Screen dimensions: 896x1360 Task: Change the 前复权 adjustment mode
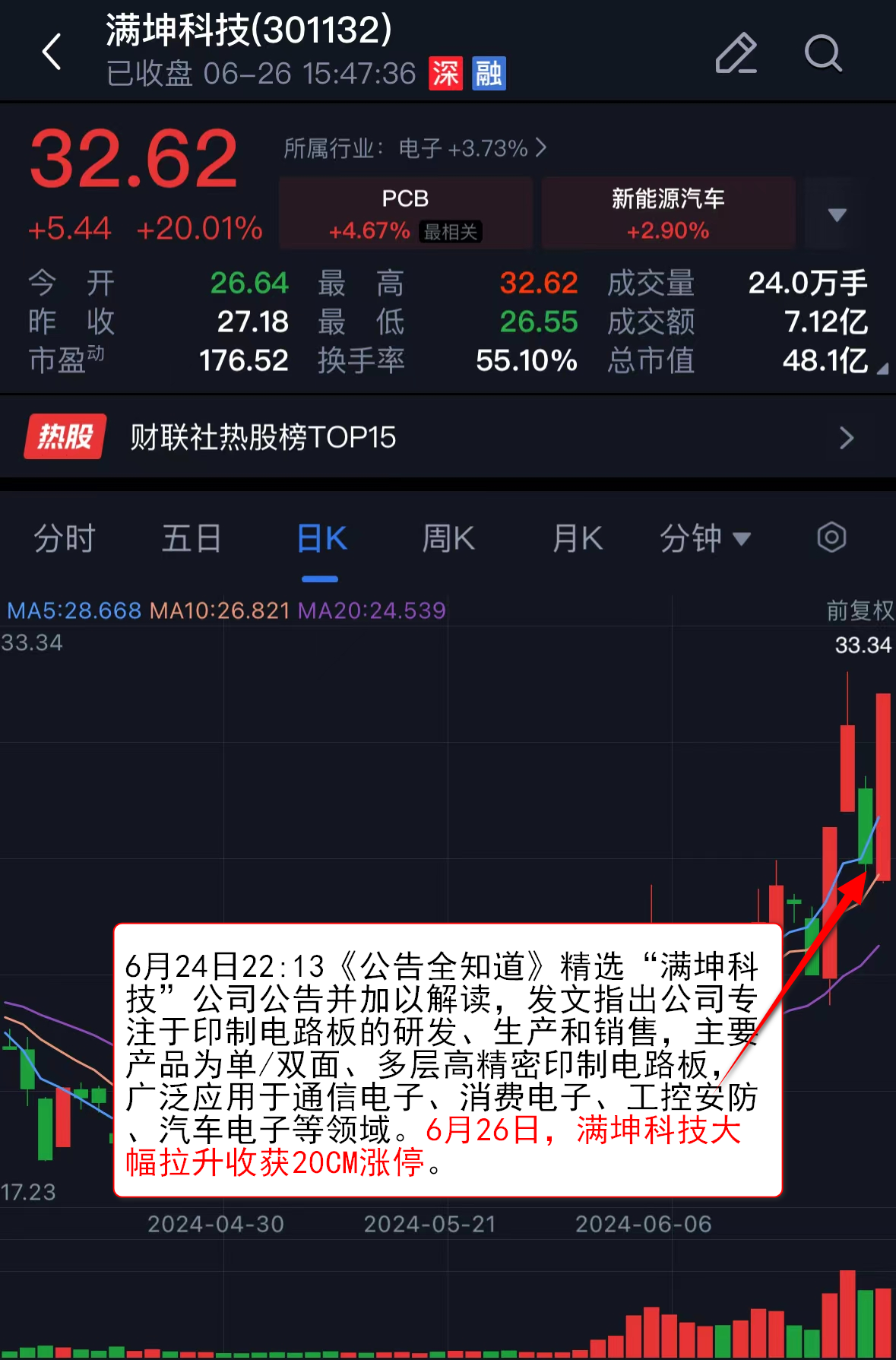point(860,610)
